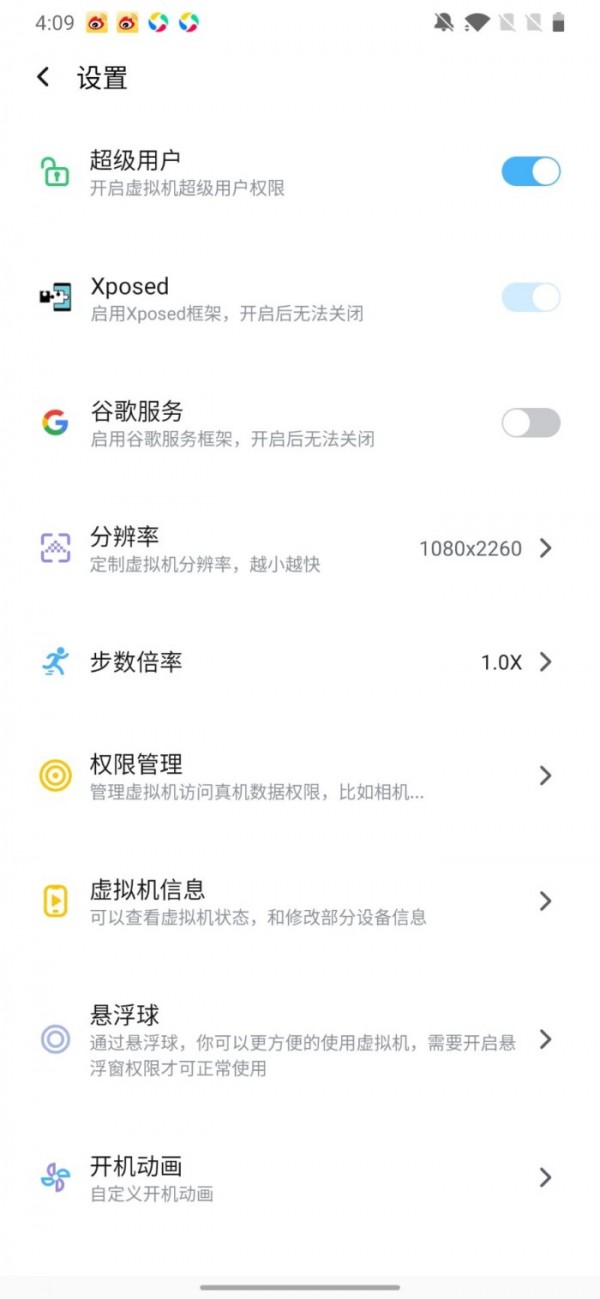The image size is (600, 1299).
Task: Open the 分辨率 resolution setting
Action: pos(300,548)
